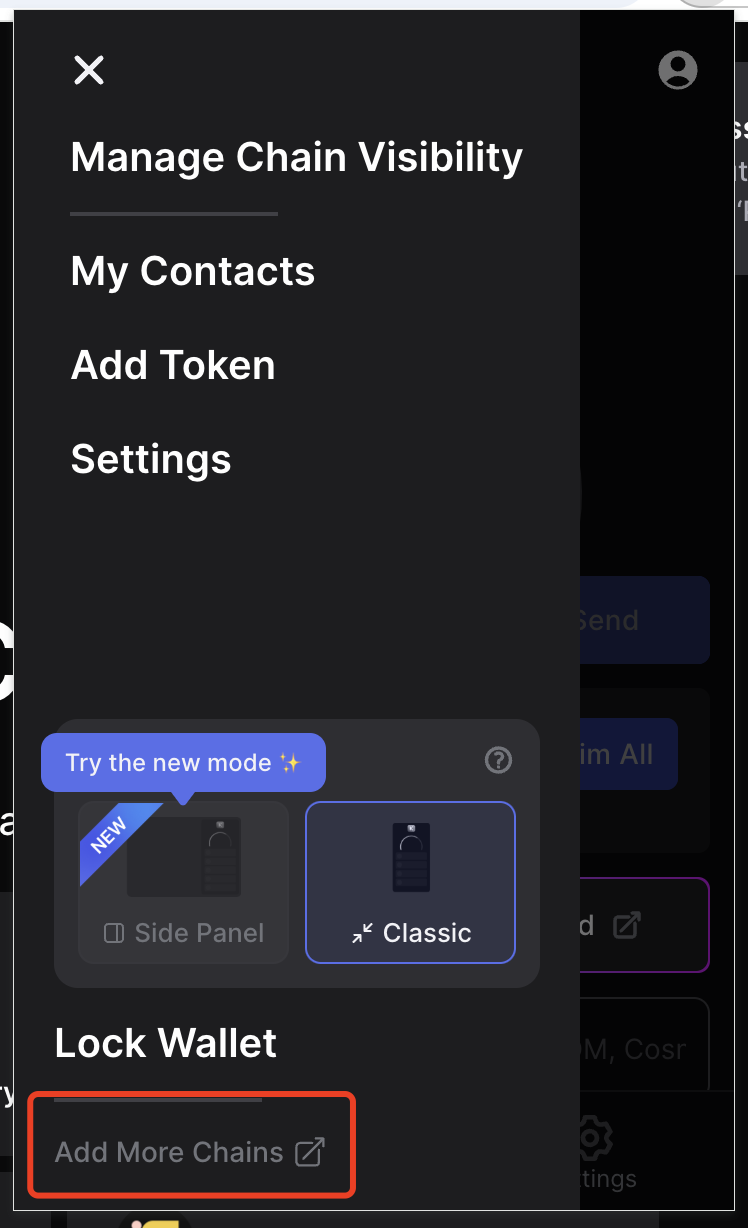Open the account profile icon
Viewport: 748px width, 1228px height.
tap(677, 70)
